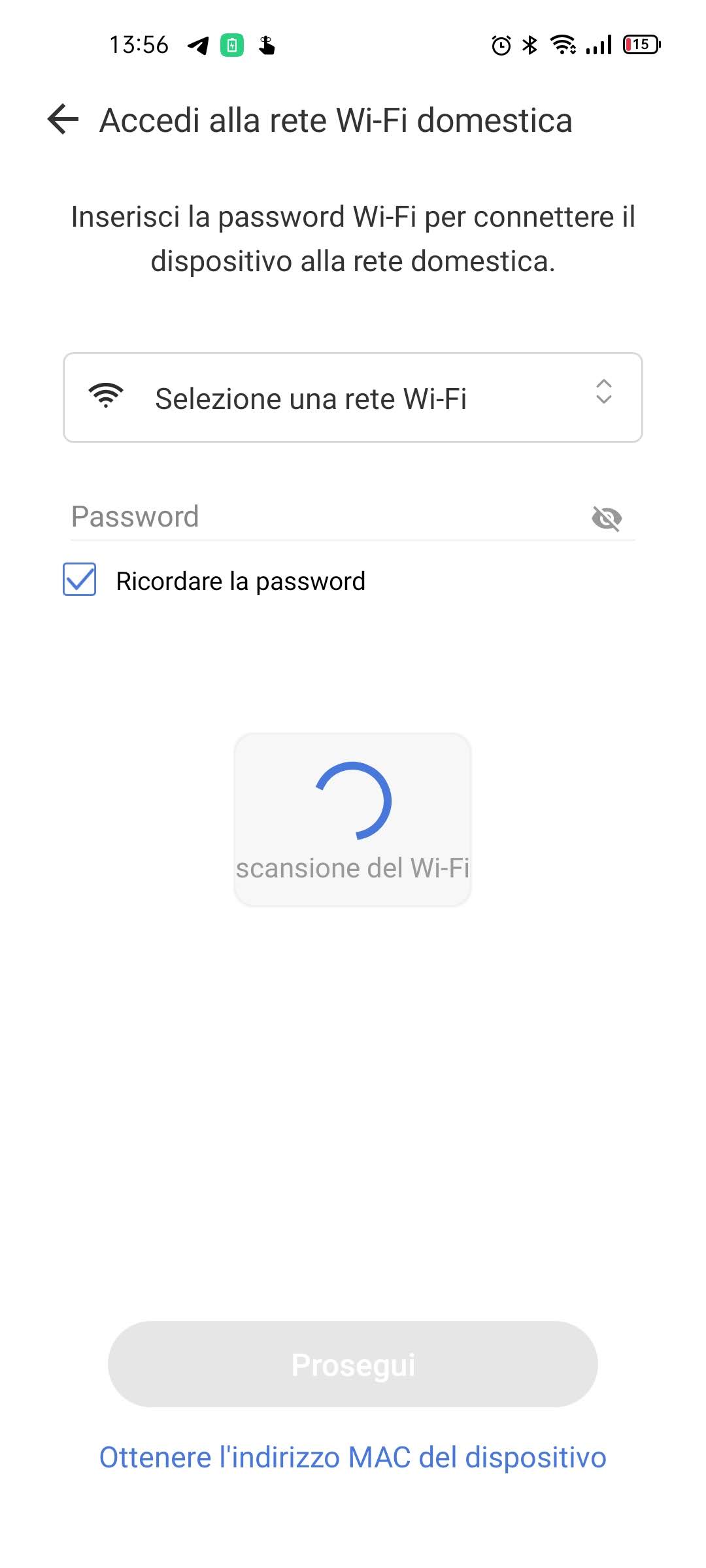706x1568 pixels.
Task: Toggle password visibility eye icon
Action: (606, 518)
